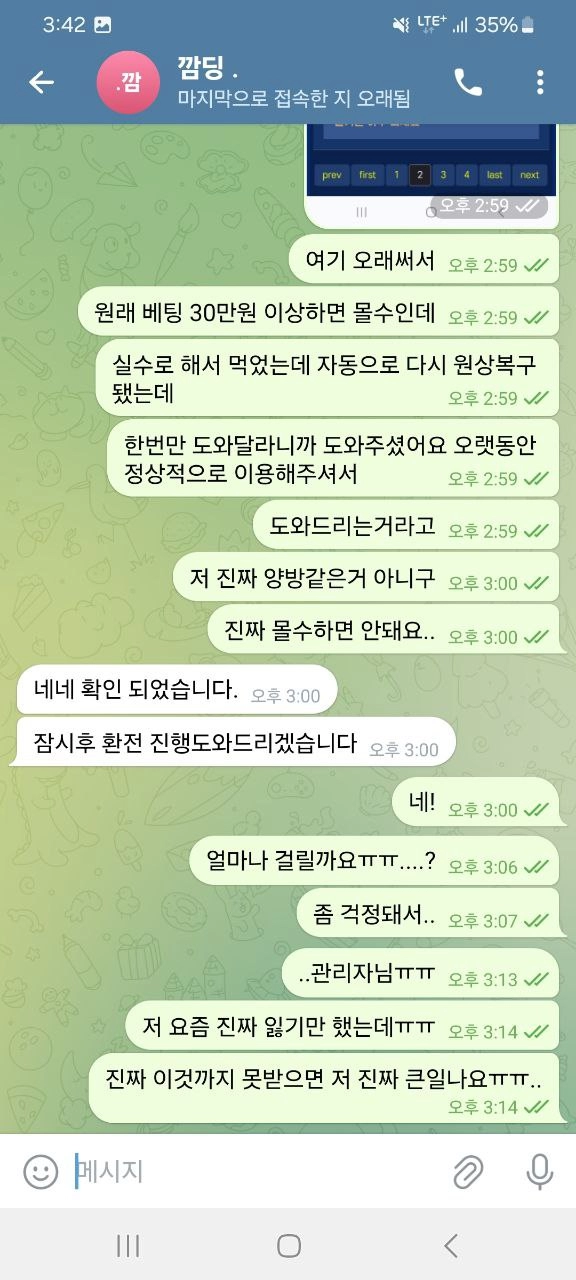Viewport: 576px width, 1280px height.
Task: Open the system recent apps view
Action: click(128, 1245)
